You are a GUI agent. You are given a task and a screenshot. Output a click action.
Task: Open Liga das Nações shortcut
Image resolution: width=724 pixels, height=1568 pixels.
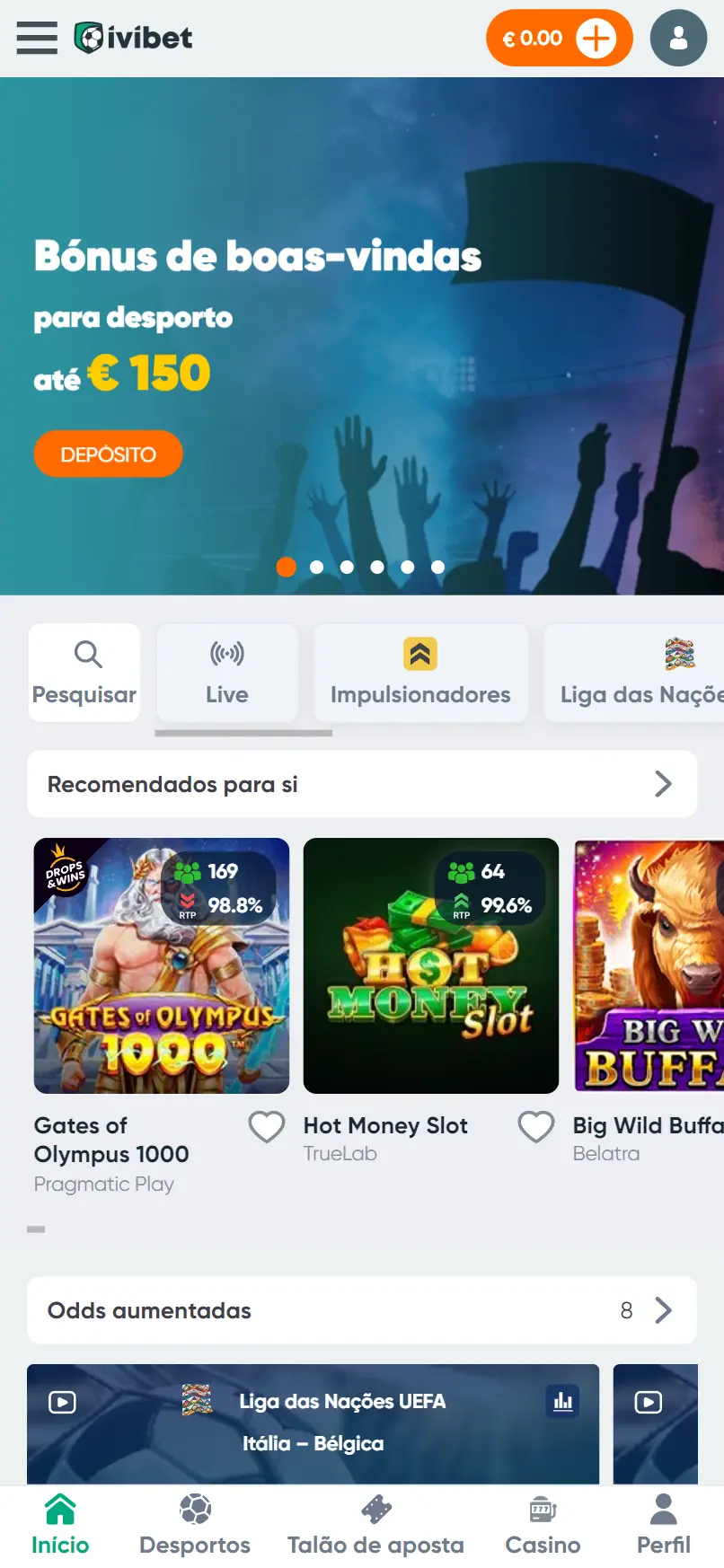pyautogui.click(x=640, y=673)
